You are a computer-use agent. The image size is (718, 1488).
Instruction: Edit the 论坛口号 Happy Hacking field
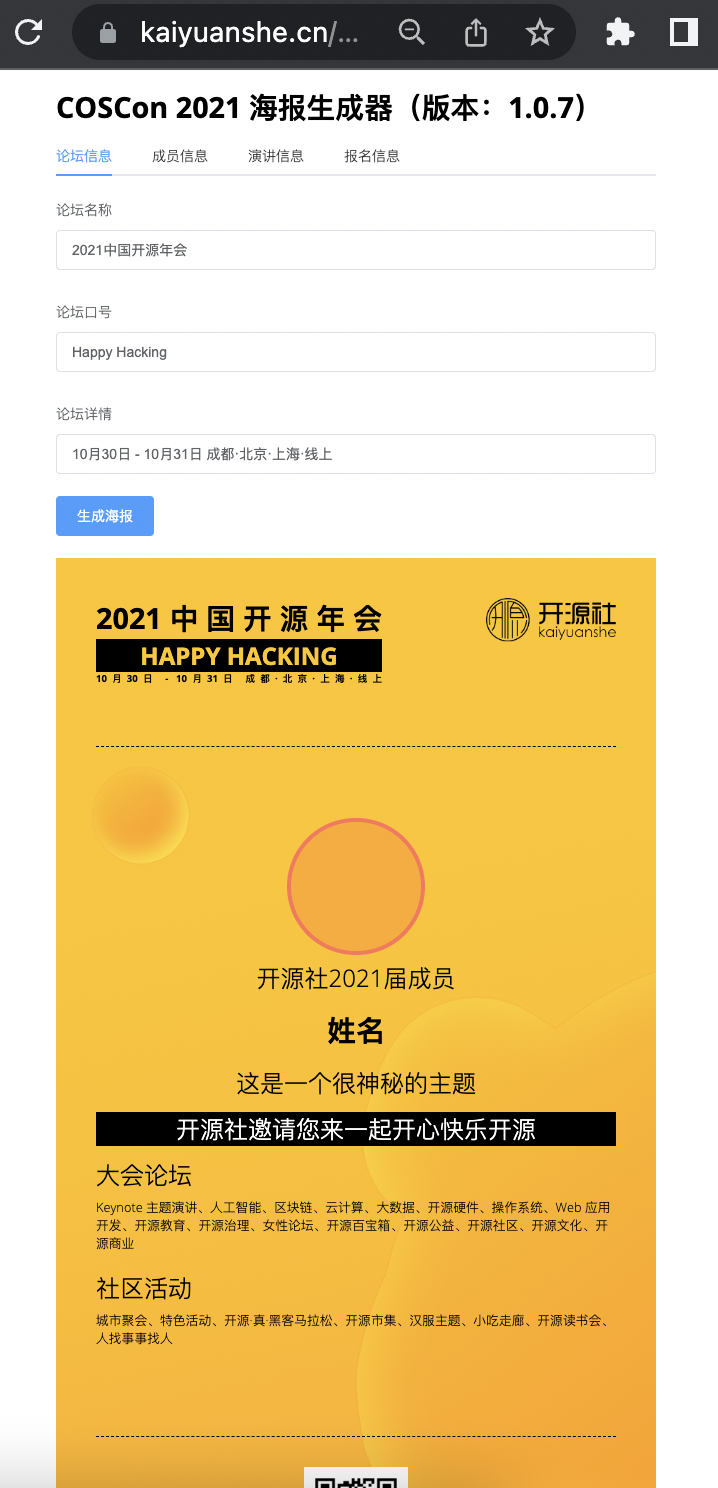pos(355,352)
